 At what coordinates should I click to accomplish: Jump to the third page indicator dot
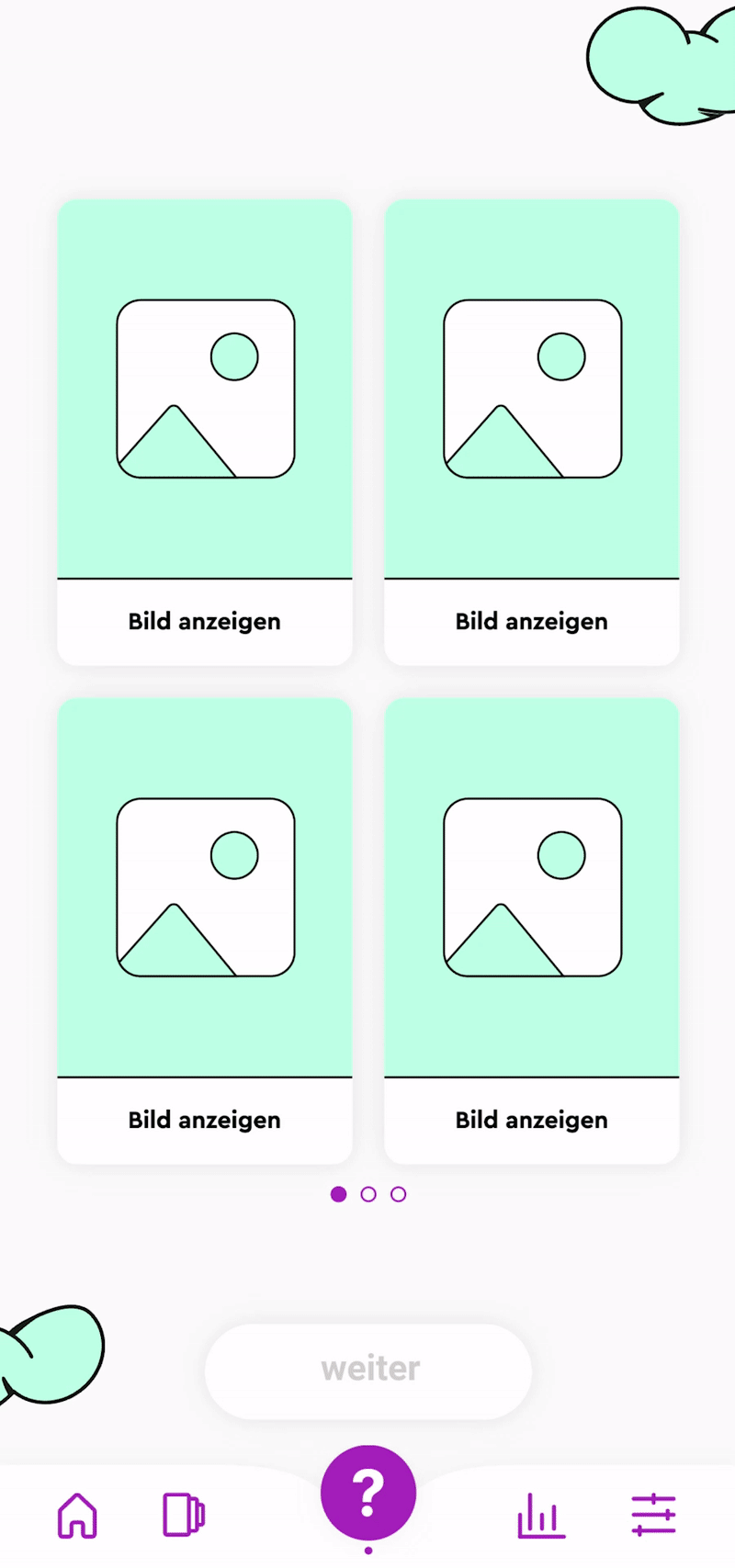coord(398,1194)
